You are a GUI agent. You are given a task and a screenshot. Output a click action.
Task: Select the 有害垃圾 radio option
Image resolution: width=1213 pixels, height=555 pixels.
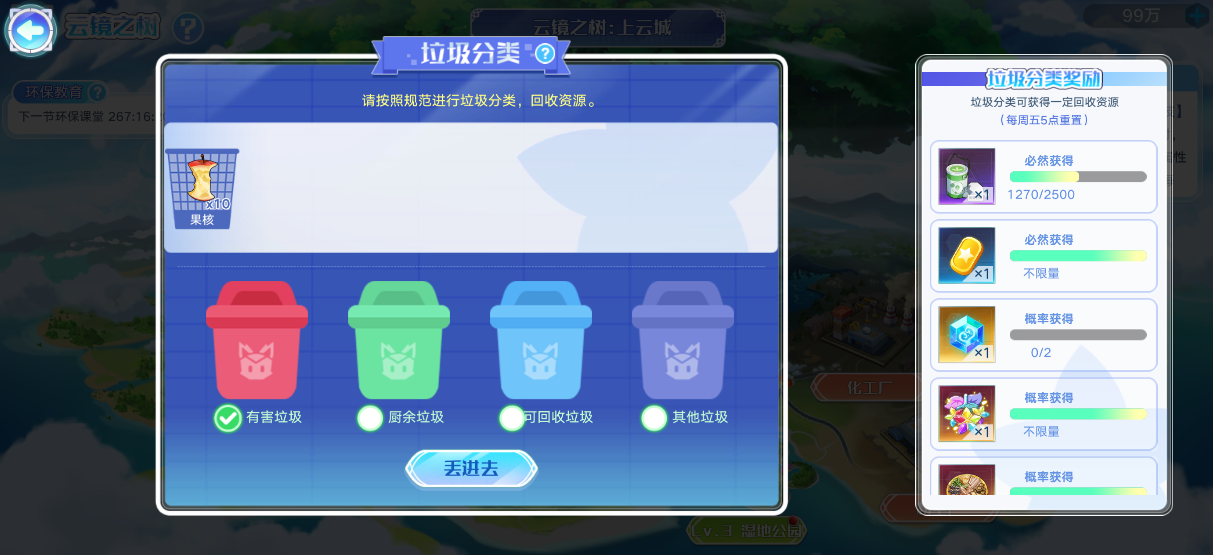228,418
